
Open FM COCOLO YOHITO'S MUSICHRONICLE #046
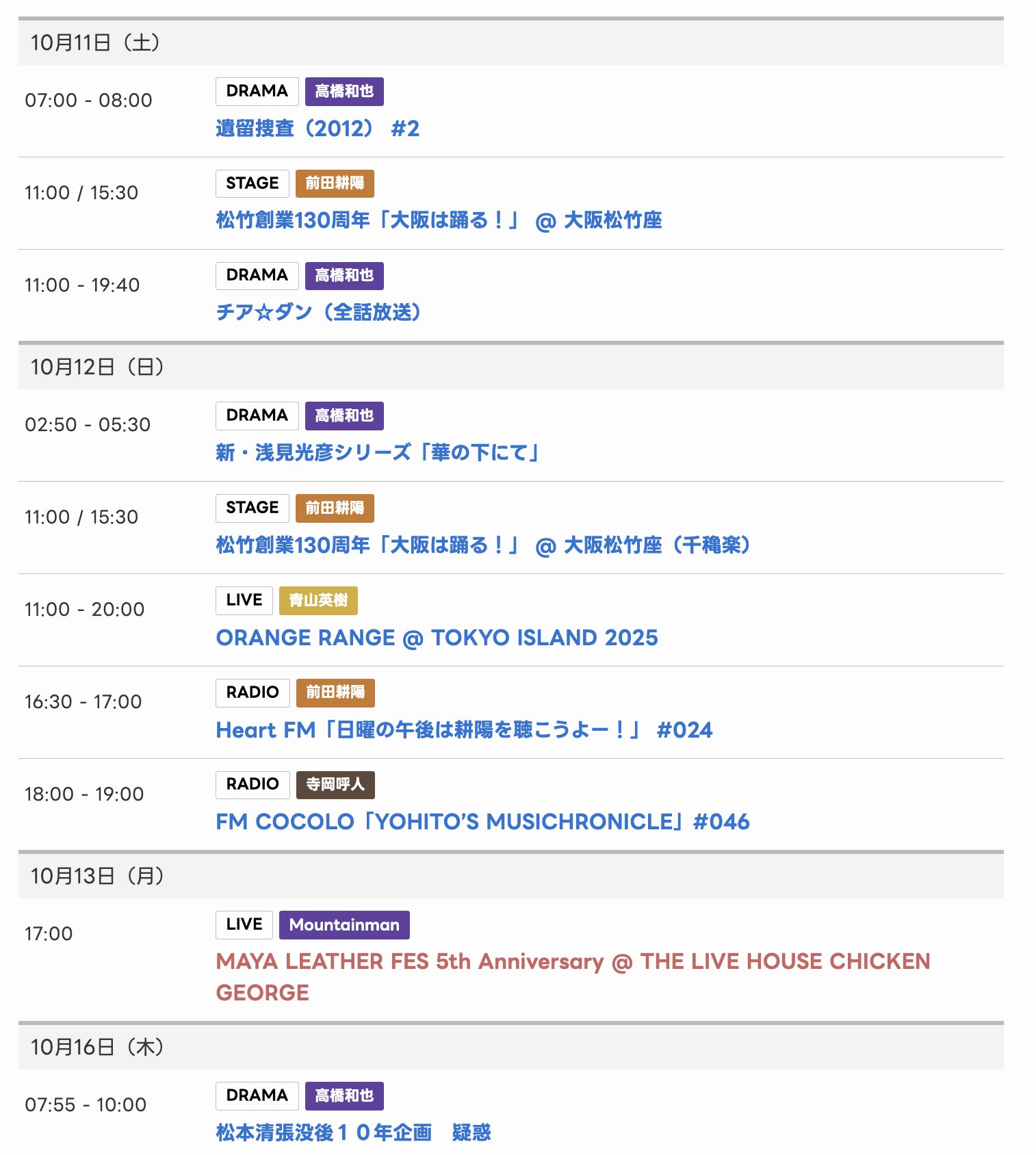[x=482, y=822]
